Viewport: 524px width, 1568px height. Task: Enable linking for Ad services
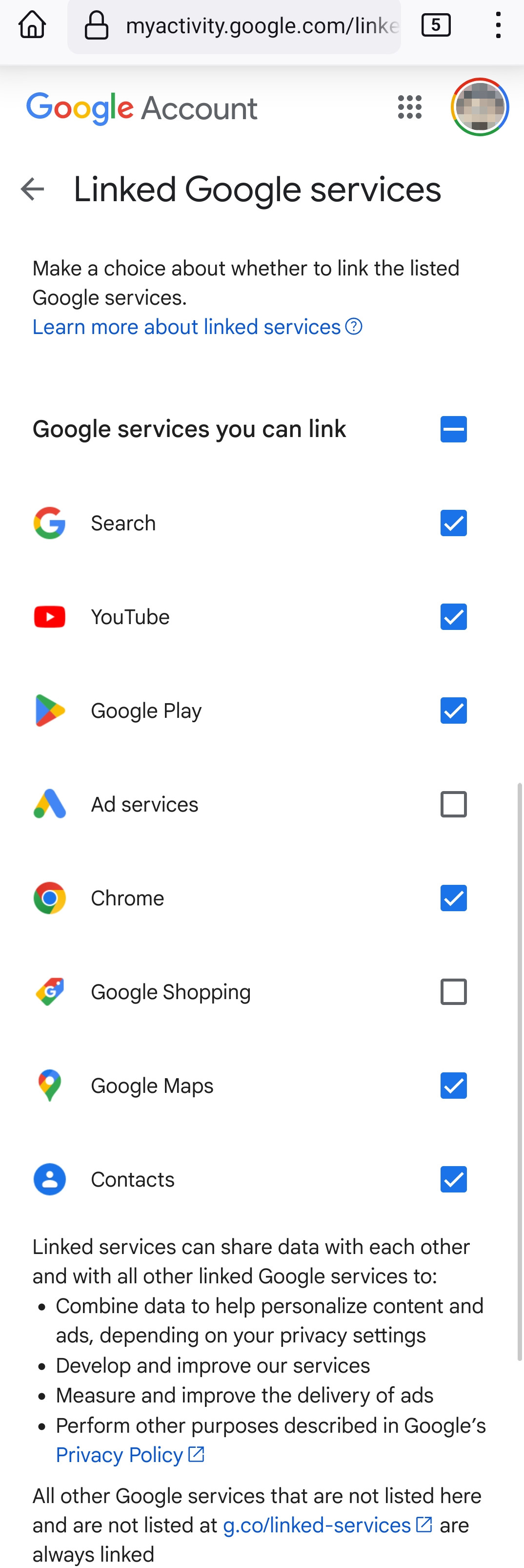point(453,804)
